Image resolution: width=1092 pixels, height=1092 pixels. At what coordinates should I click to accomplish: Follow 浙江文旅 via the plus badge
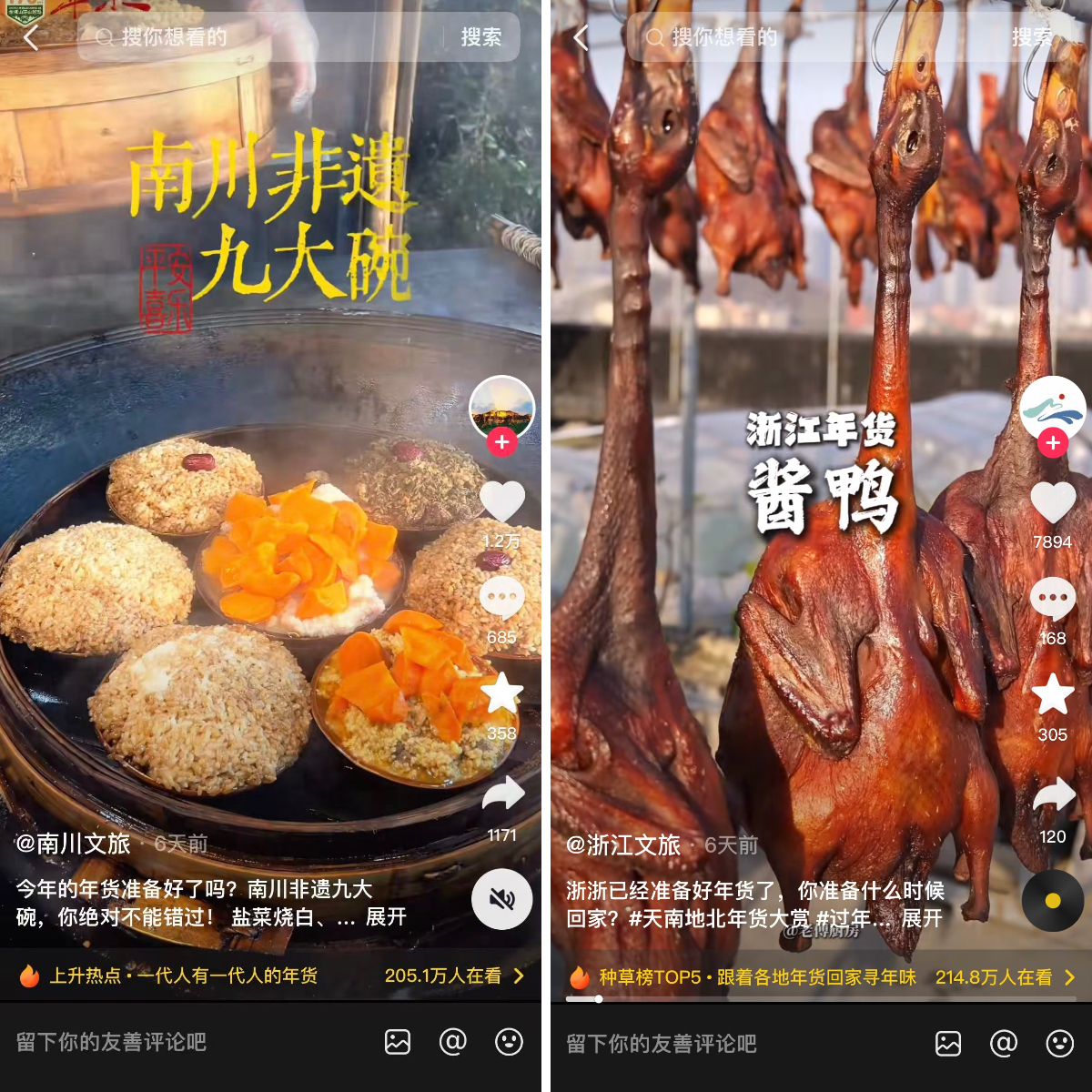[x=1053, y=443]
